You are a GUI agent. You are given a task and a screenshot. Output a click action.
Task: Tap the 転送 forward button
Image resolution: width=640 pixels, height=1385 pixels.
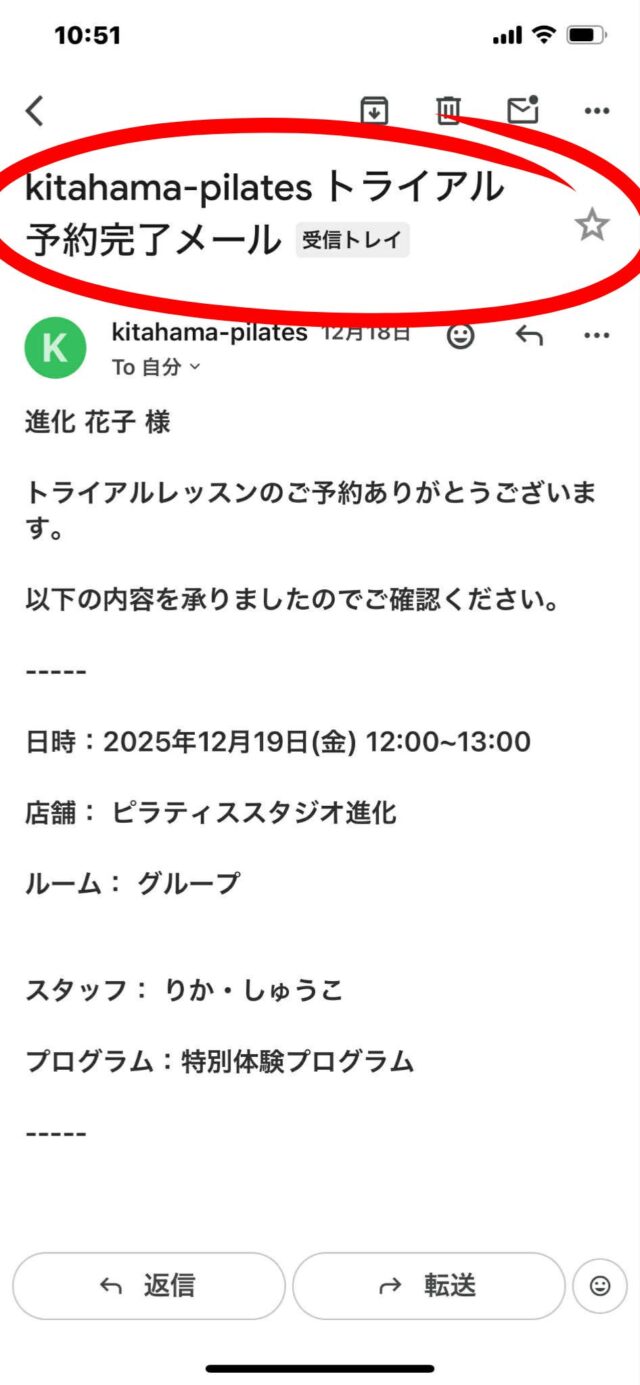(429, 1286)
